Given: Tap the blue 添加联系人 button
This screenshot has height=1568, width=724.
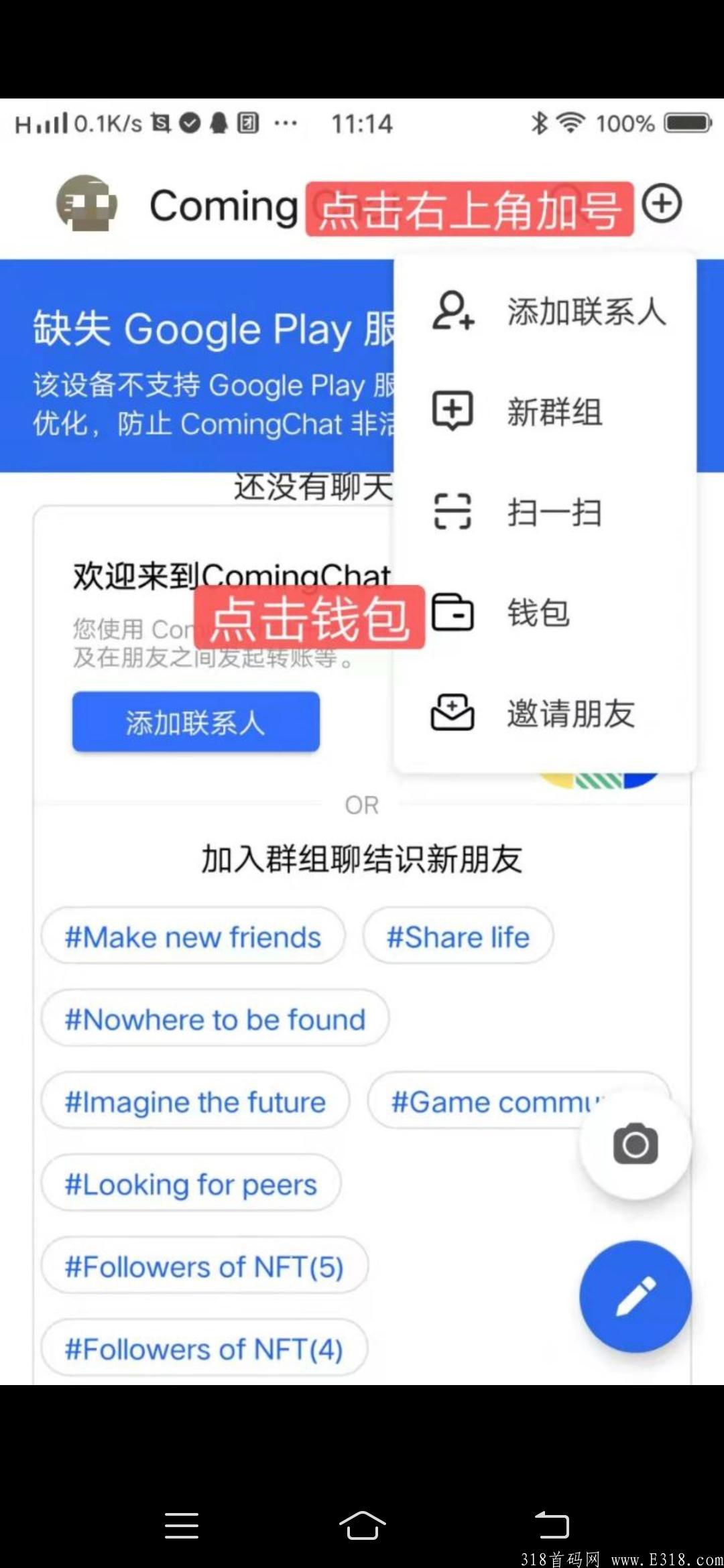Looking at the screenshot, I should point(196,722).
